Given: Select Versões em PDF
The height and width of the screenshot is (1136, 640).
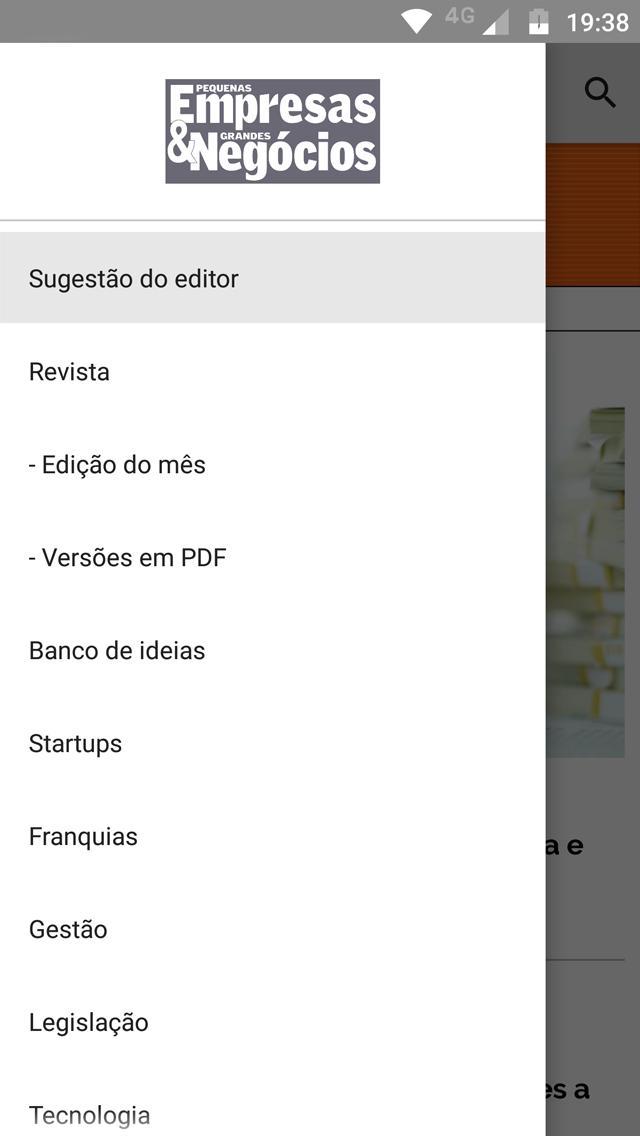Looking at the screenshot, I should [128, 558].
